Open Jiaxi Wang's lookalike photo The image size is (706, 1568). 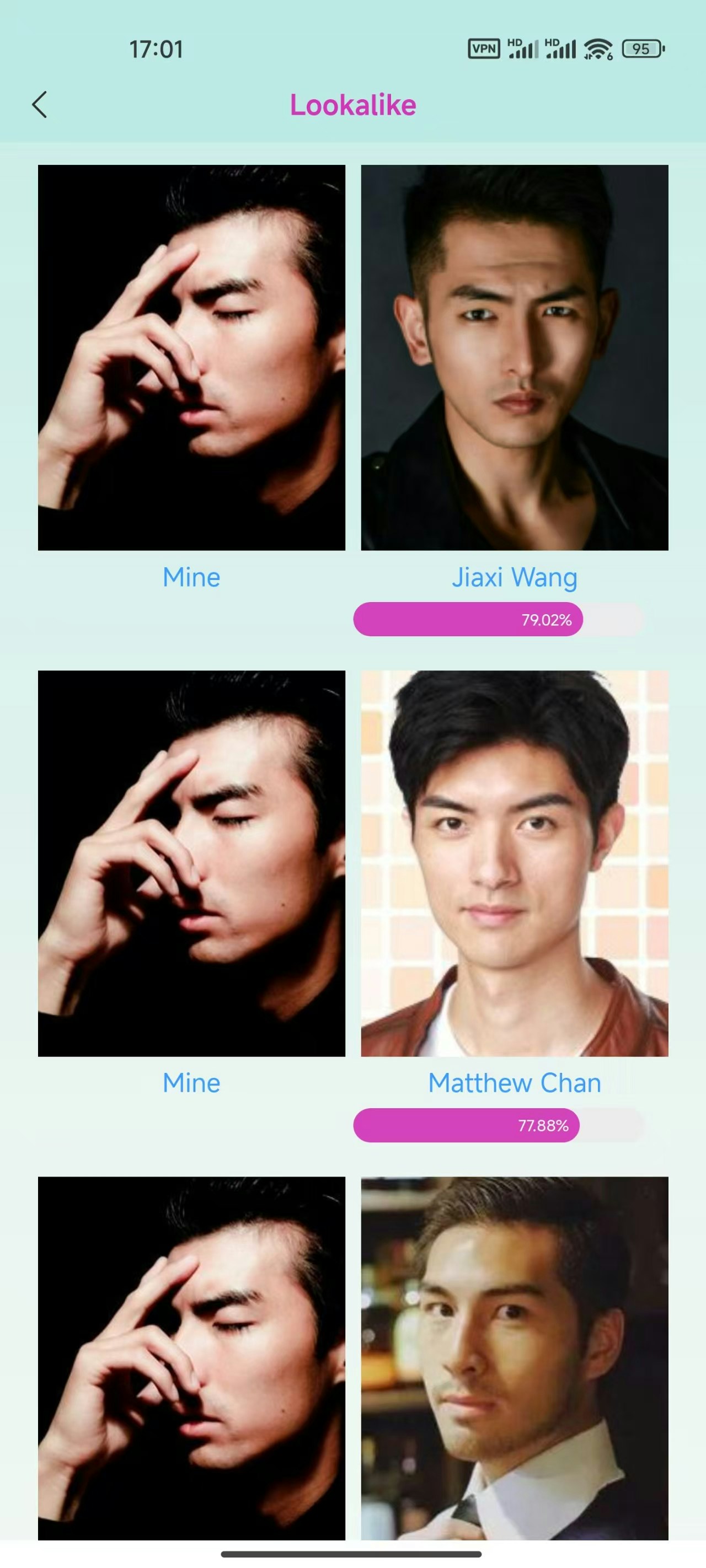[x=514, y=357]
